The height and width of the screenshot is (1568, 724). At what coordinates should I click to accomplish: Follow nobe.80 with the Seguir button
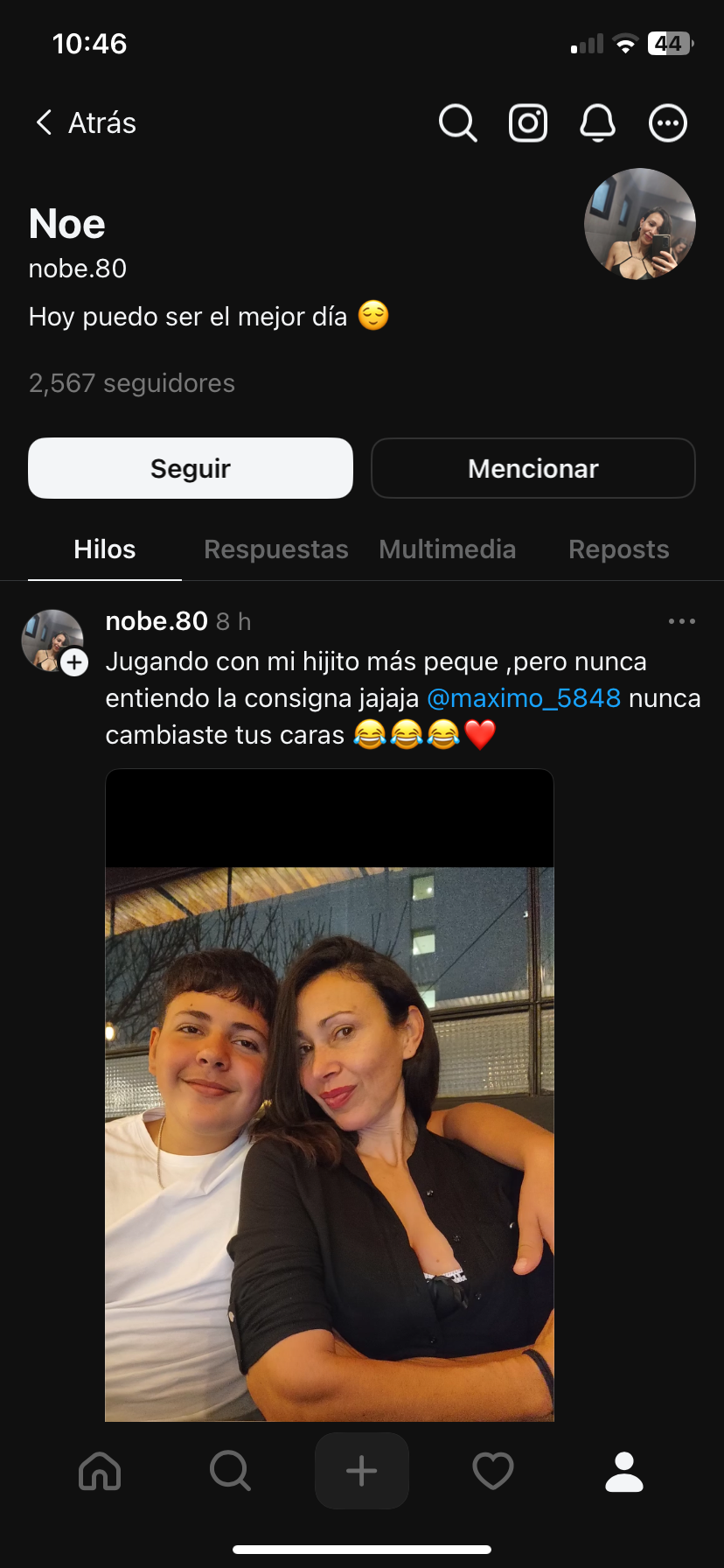[x=191, y=468]
